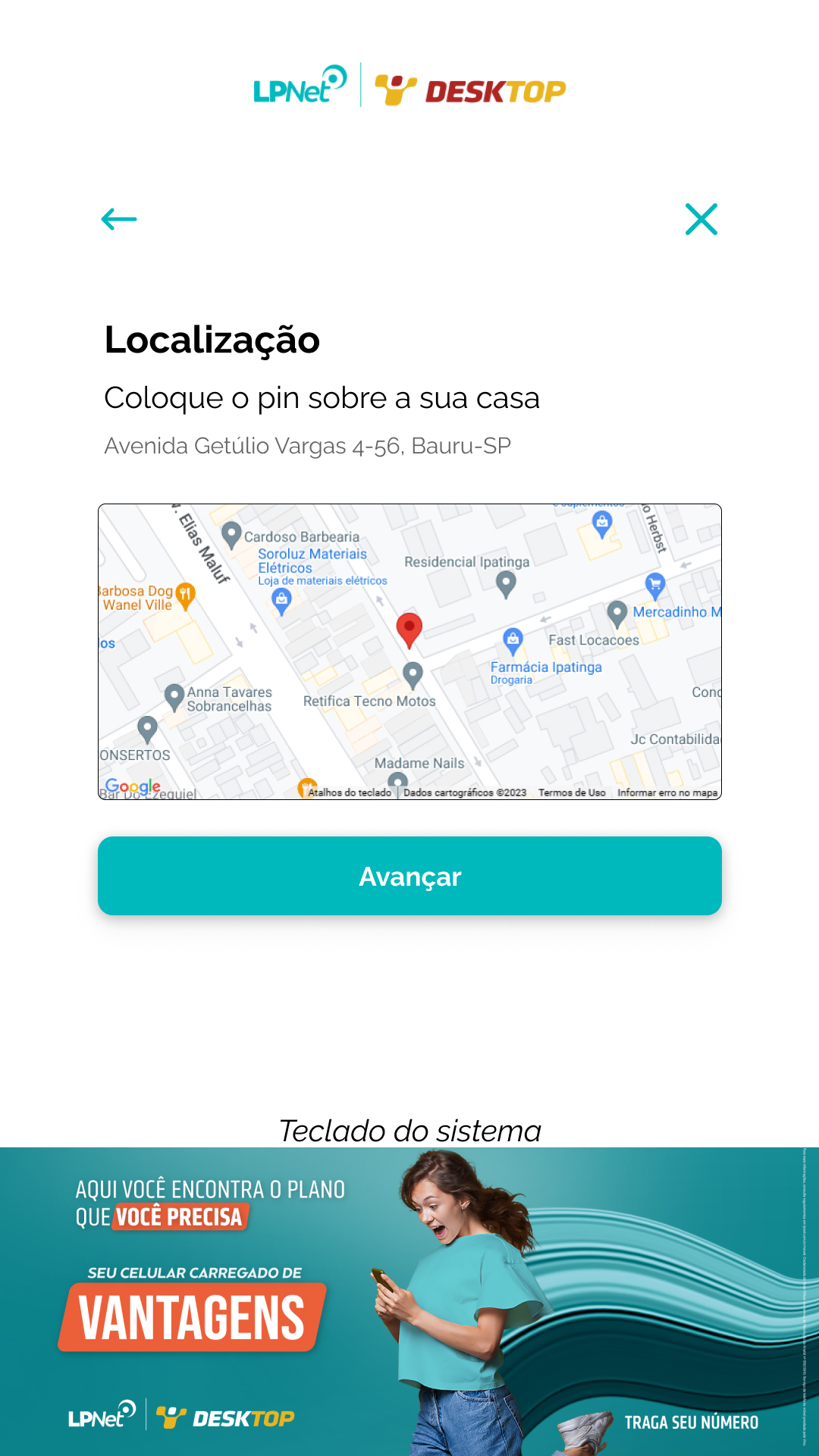Open Termos de Uso map link
Viewport: 819px width, 1456px height.
pyautogui.click(x=572, y=792)
